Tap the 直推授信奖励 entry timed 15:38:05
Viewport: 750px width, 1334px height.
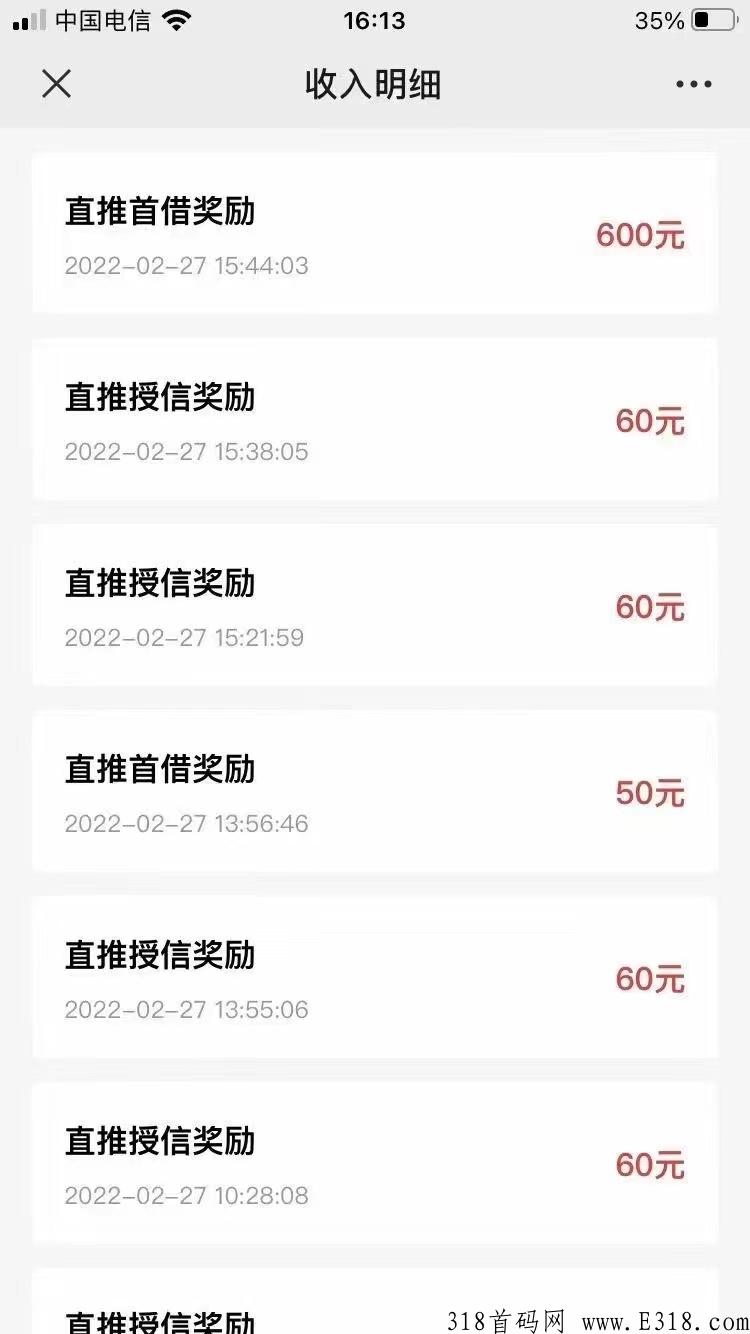pyautogui.click(x=375, y=418)
